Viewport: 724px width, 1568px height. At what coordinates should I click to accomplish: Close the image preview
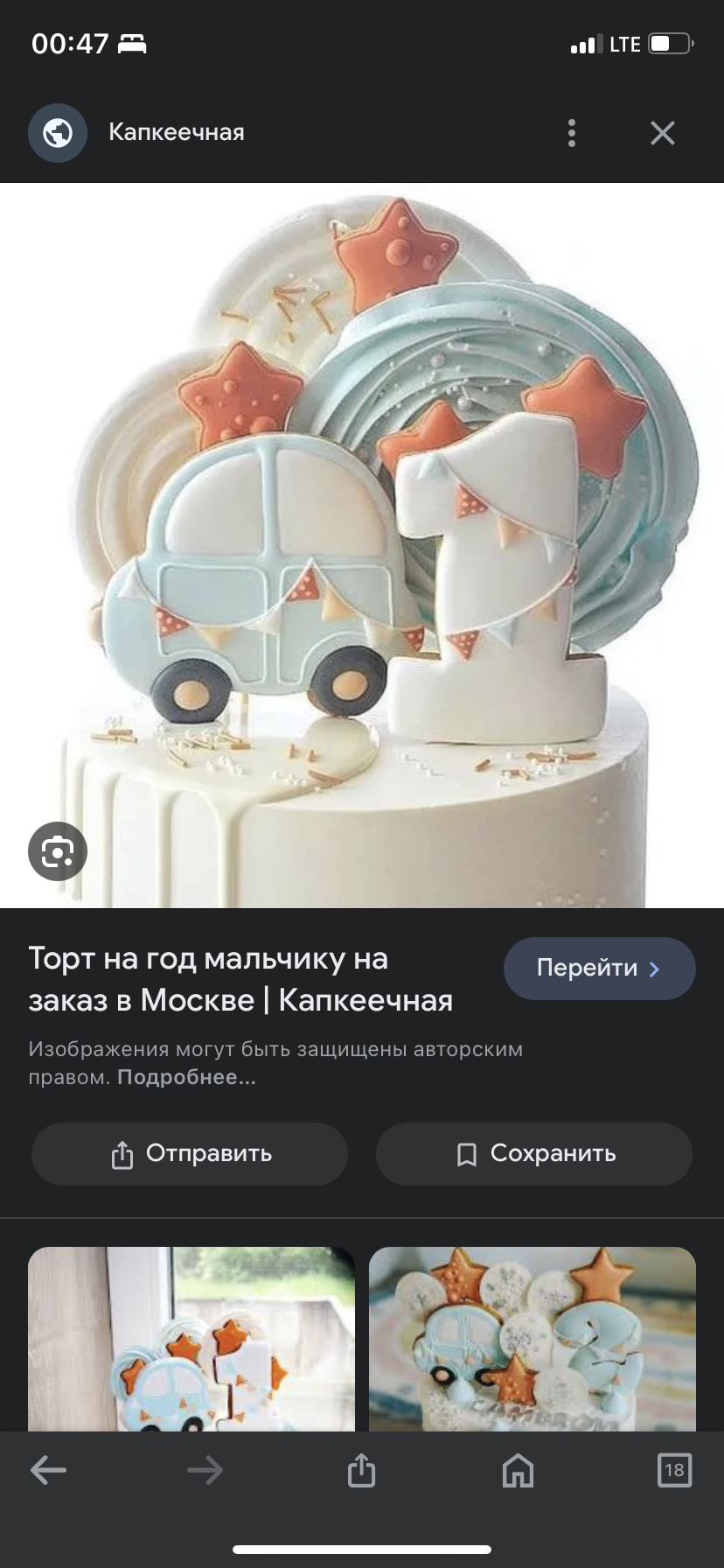[662, 133]
